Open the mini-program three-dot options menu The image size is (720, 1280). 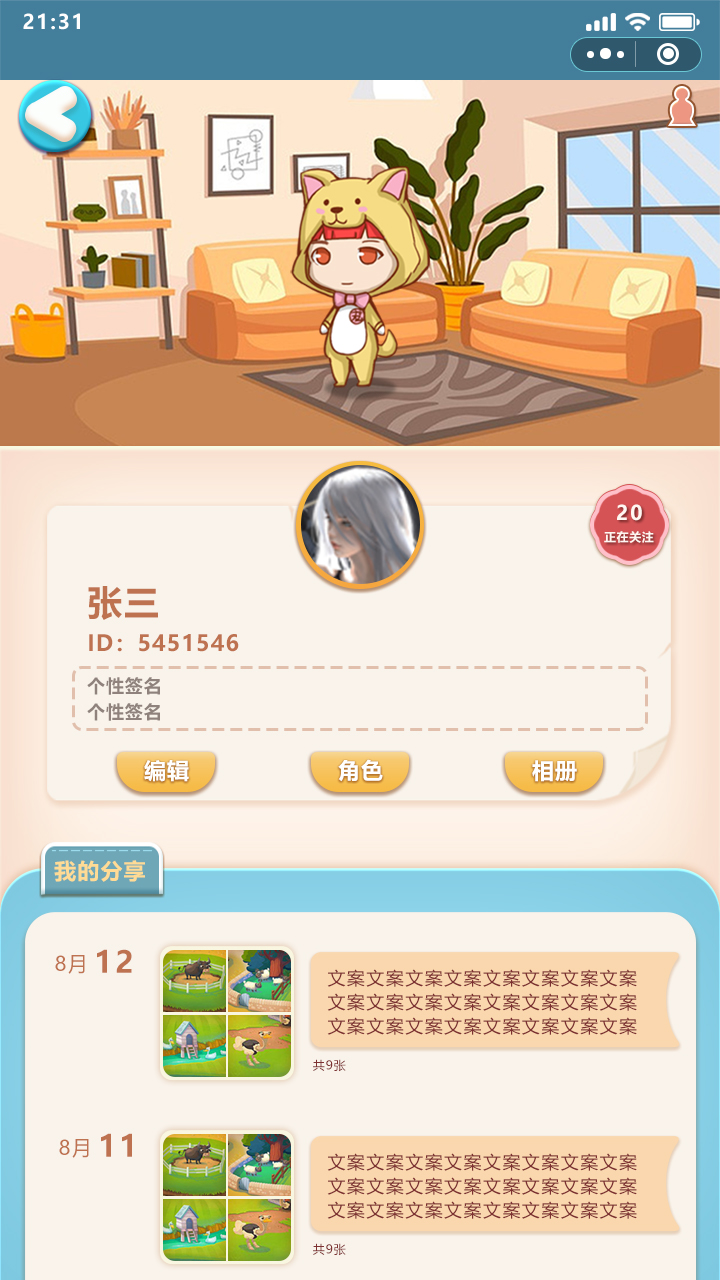coord(603,55)
